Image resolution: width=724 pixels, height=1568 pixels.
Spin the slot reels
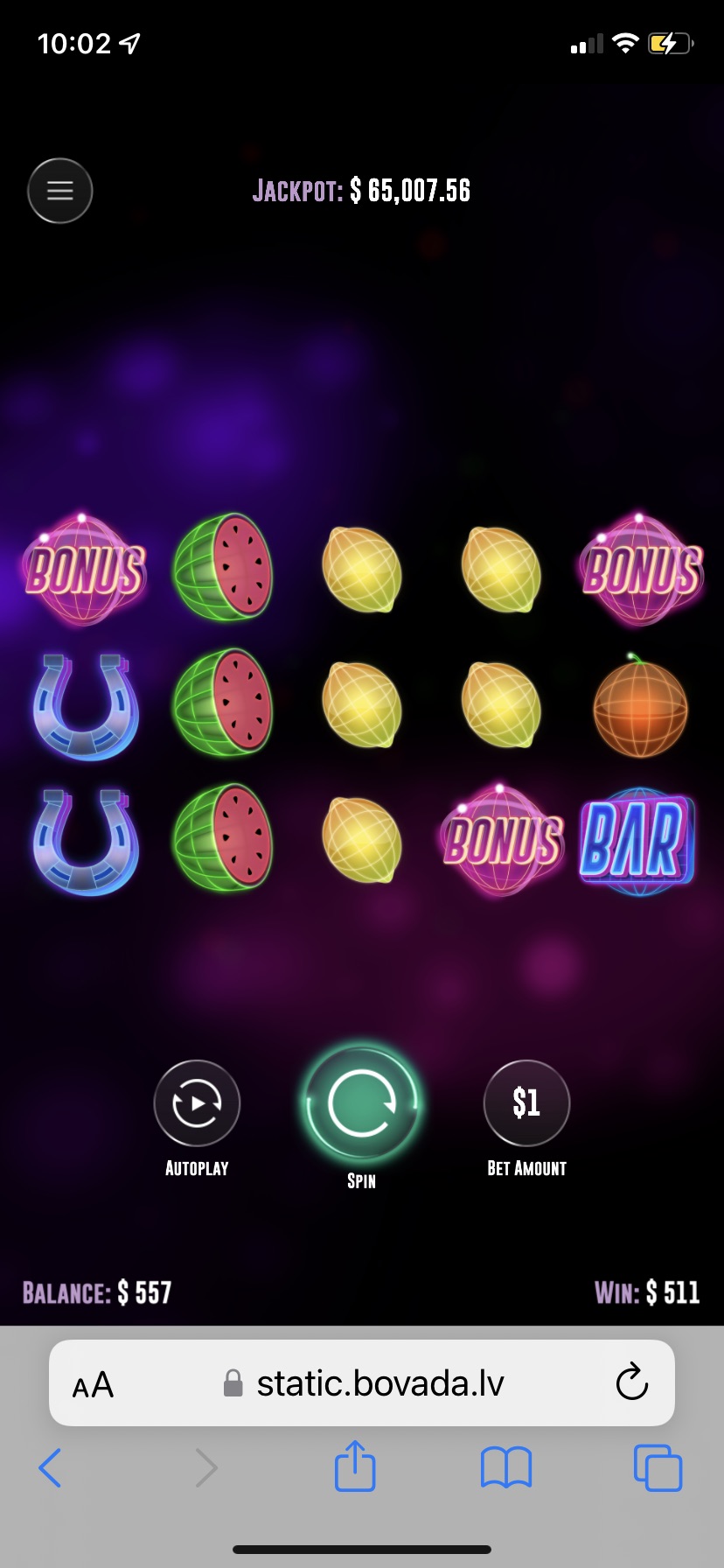click(361, 1104)
